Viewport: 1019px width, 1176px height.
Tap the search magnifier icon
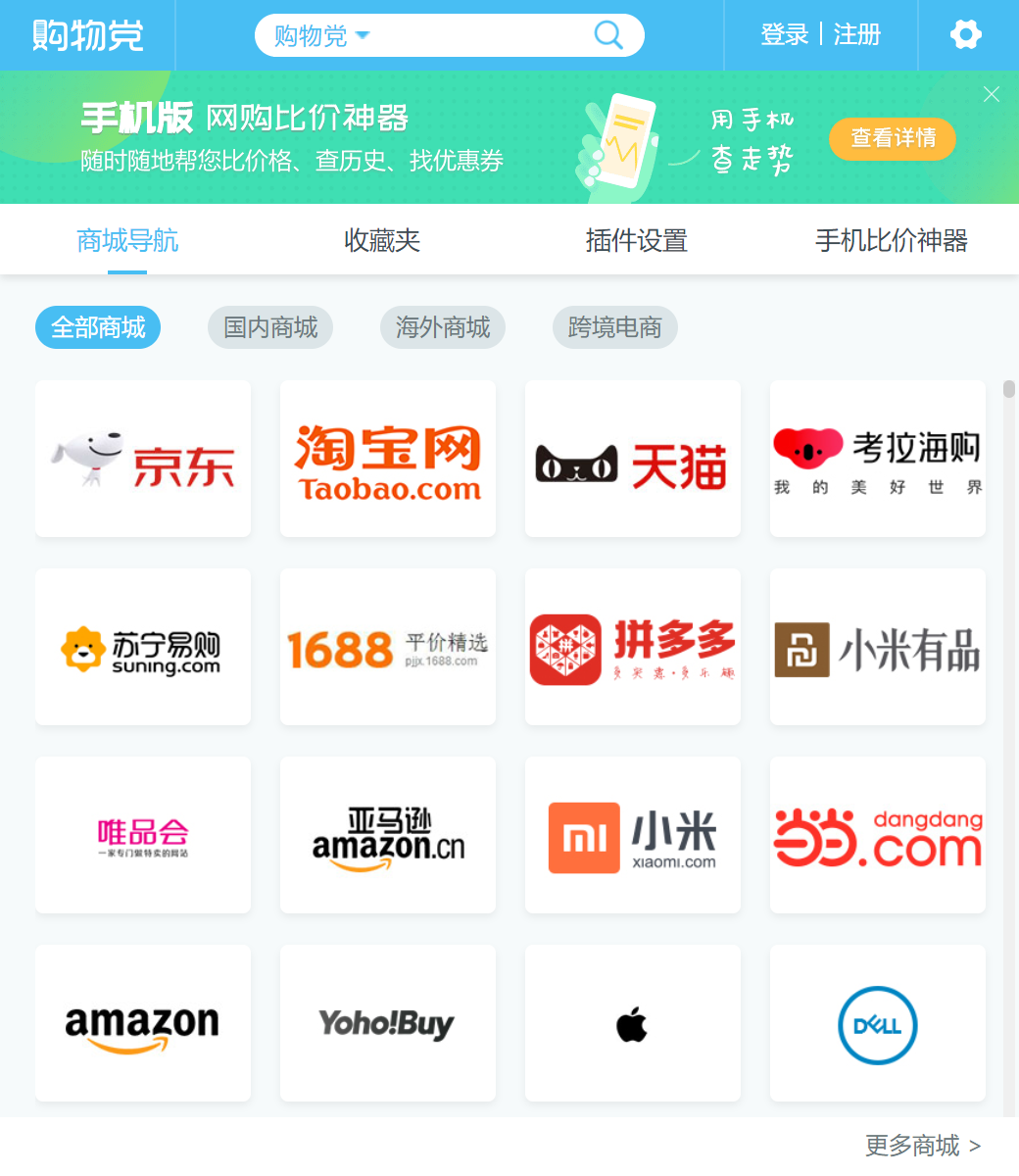[x=608, y=35]
